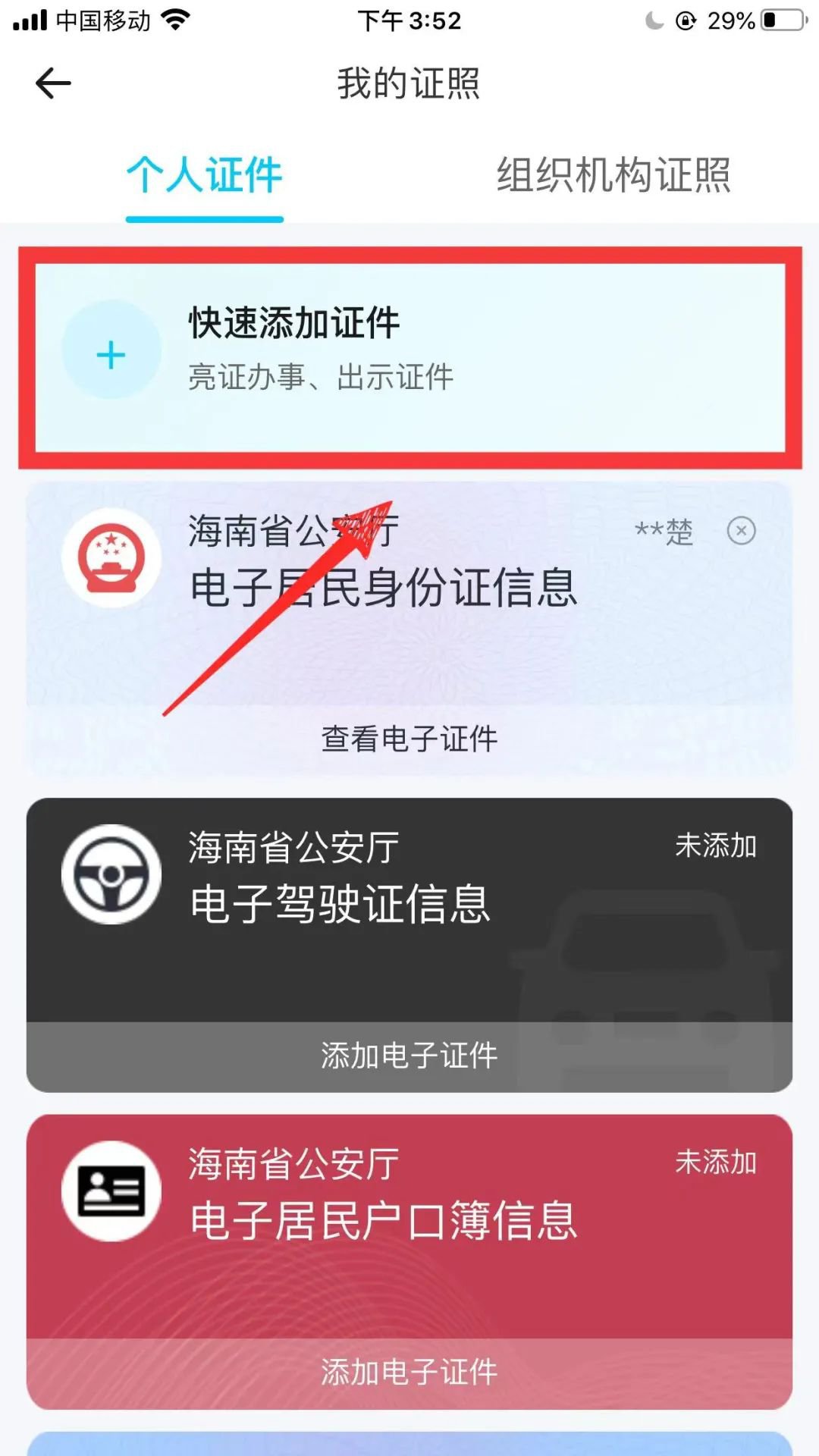This screenshot has width=819, height=1456.
Task: Open the 电子驾驶证信息 card
Action: point(341,904)
